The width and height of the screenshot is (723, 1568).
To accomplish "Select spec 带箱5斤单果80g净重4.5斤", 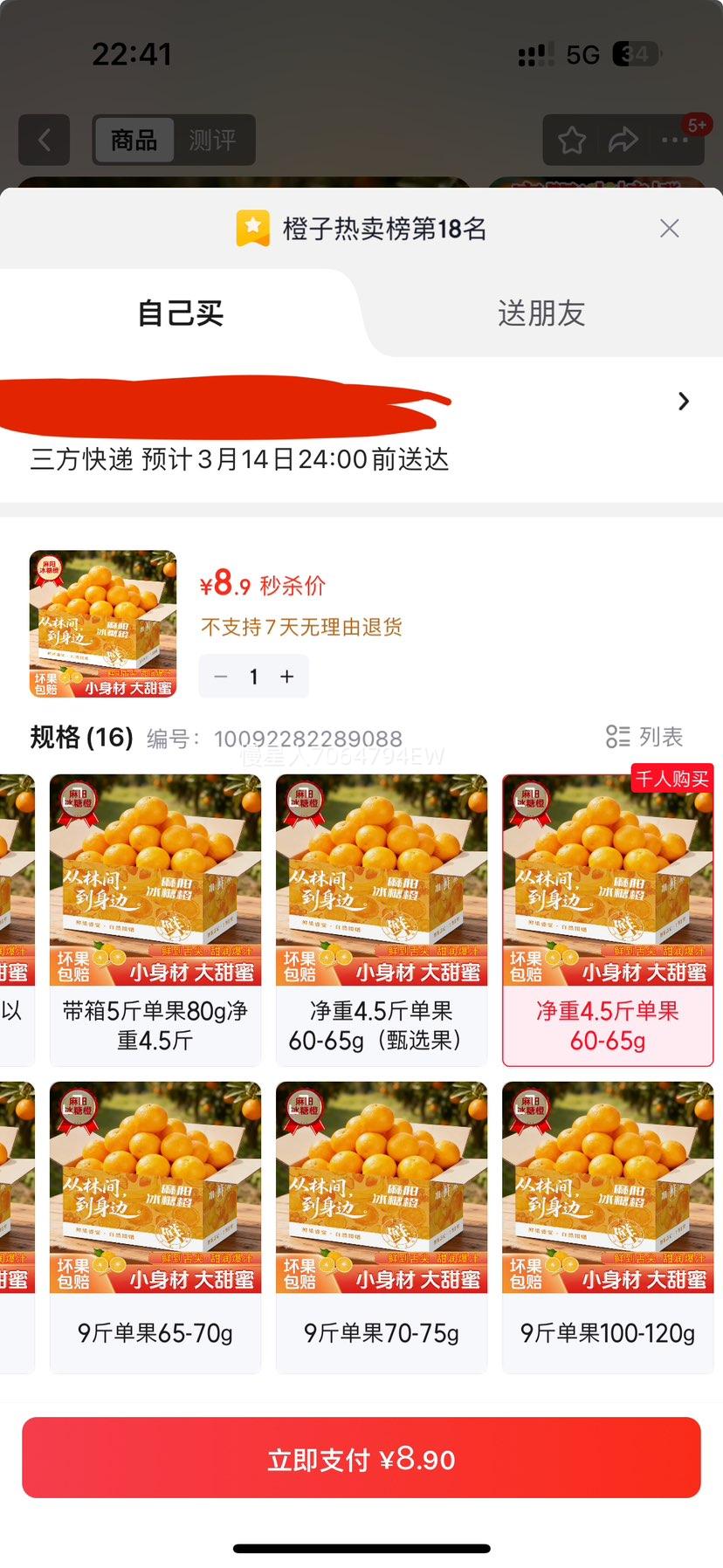I will pyautogui.click(x=155, y=919).
